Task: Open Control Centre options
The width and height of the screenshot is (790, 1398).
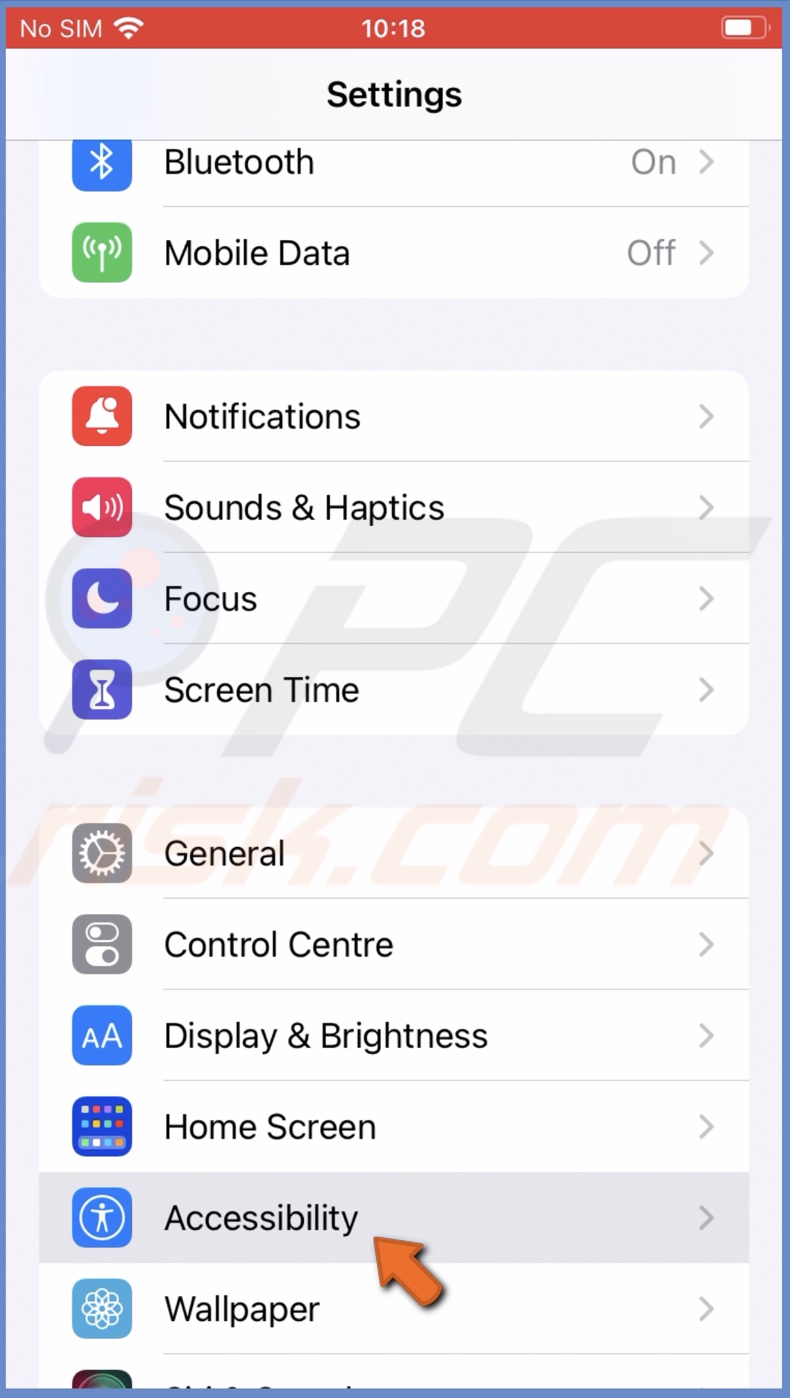Action: coord(394,944)
